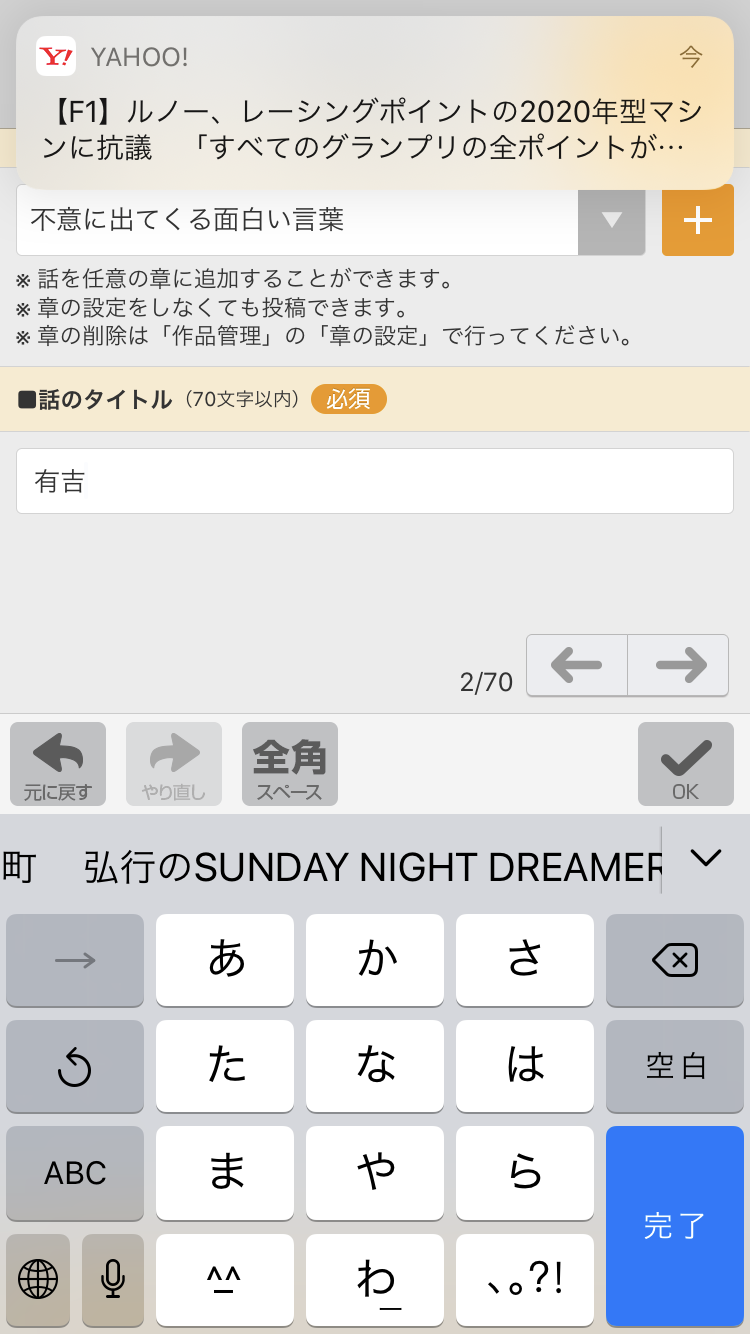The width and height of the screenshot is (750, 1334).
Task: Add a new chapter with plus button
Action: click(x=697, y=220)
